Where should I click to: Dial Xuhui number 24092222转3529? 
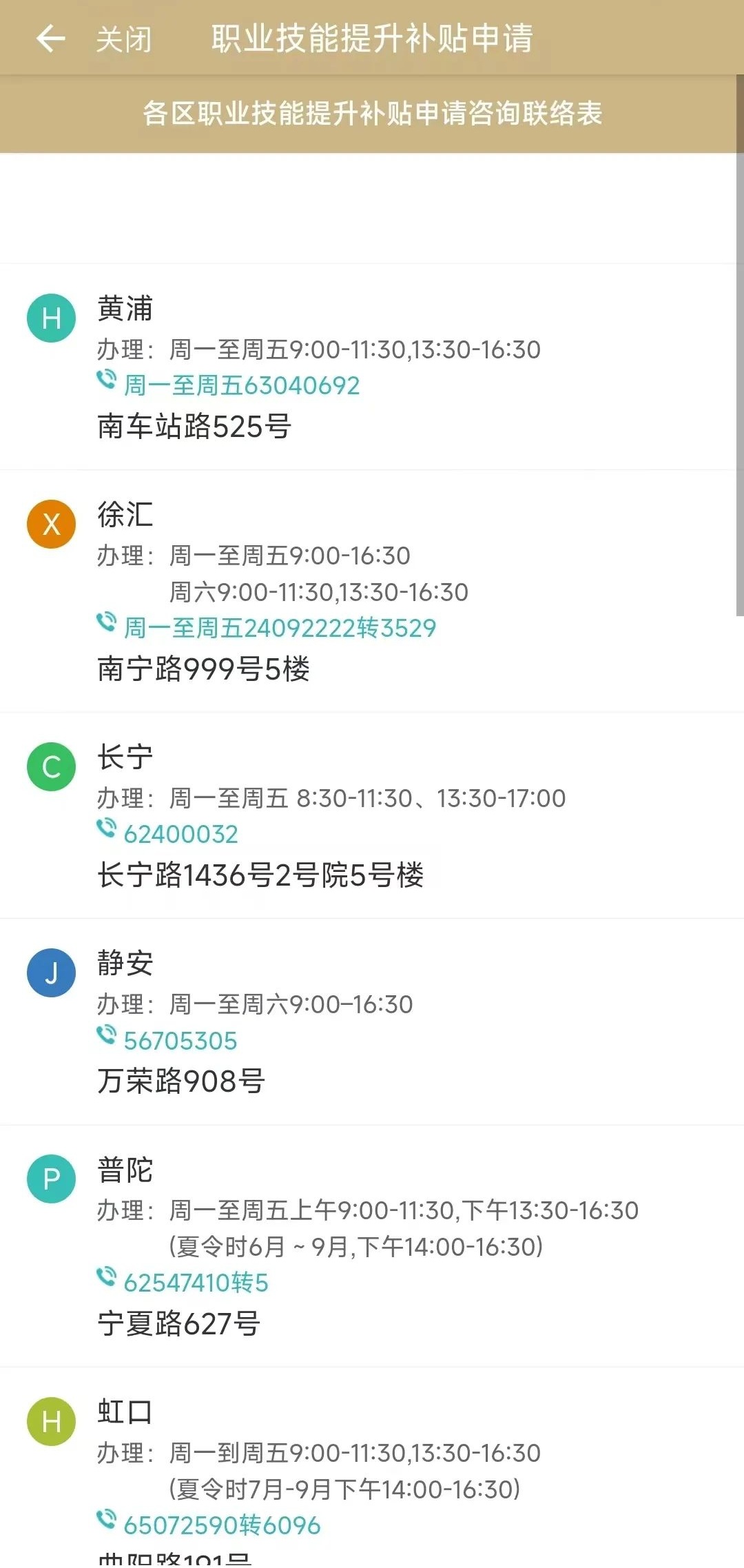coord(279,628)
